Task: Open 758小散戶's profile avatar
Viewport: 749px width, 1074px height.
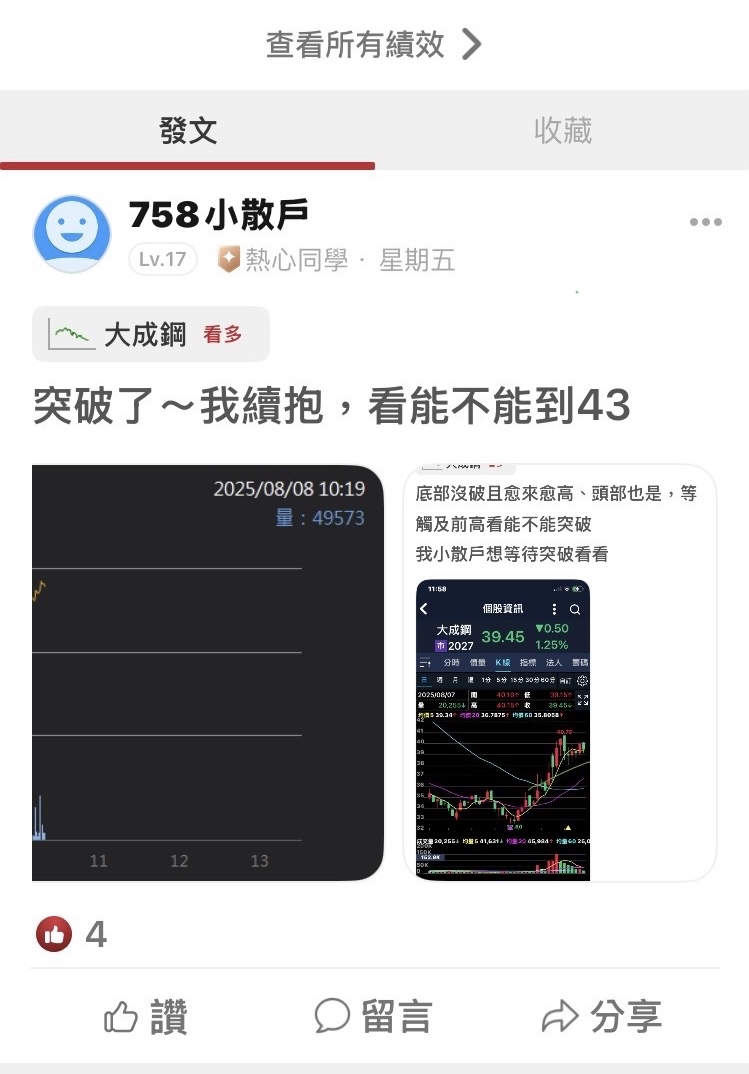Action: click(72, 234)
